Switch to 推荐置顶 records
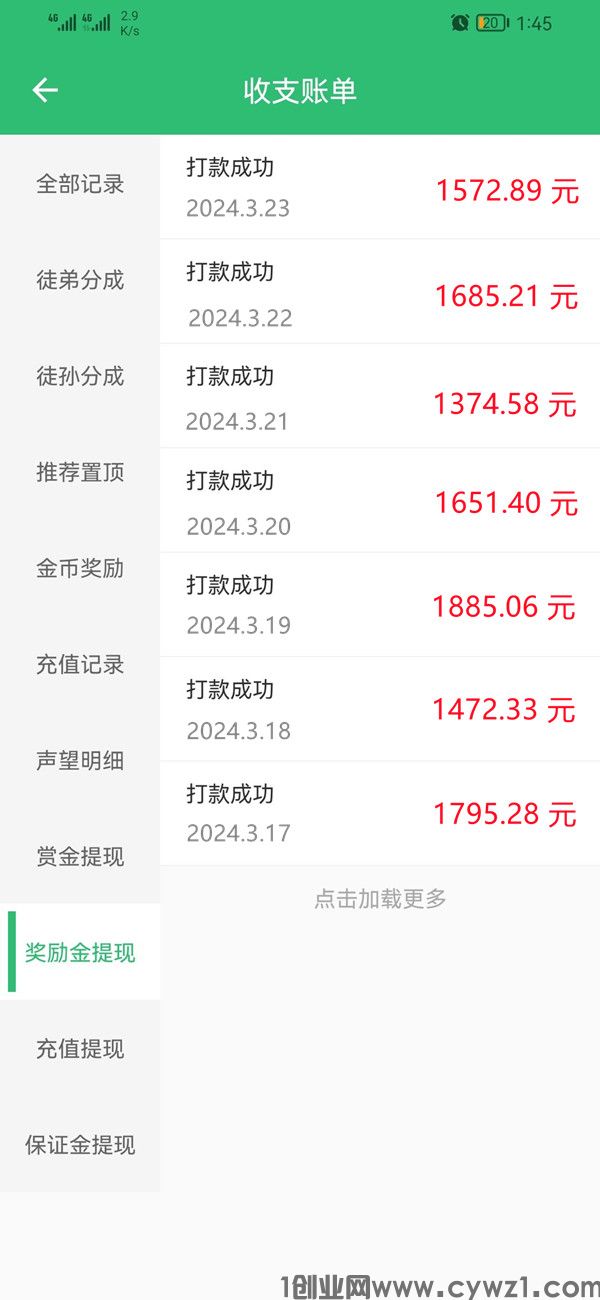 click(80, 472)
